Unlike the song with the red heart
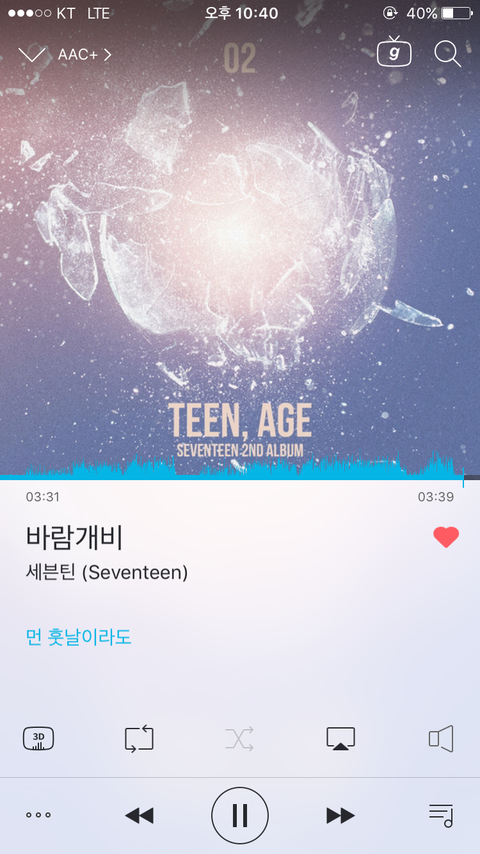Screen dimensions: 480x854 [446, 538]
